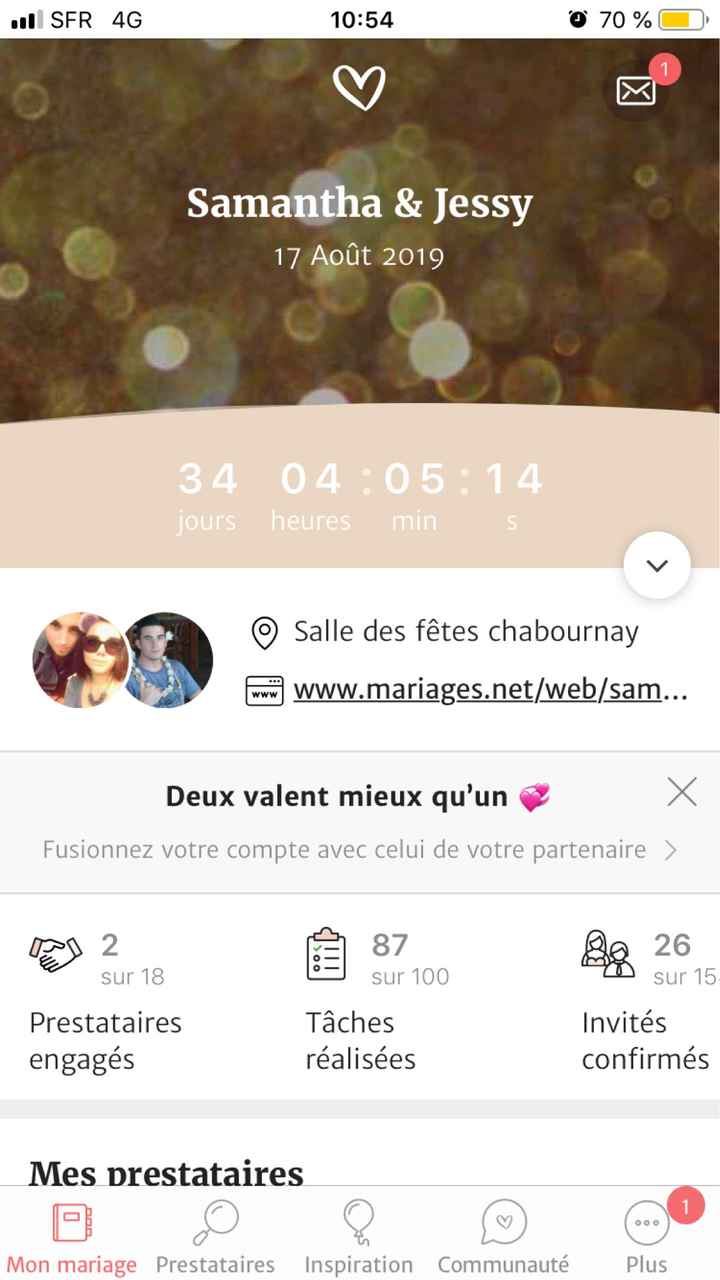Open Communauté using the heart bubble icon

pyautogui.click(x=502, y=1221)
